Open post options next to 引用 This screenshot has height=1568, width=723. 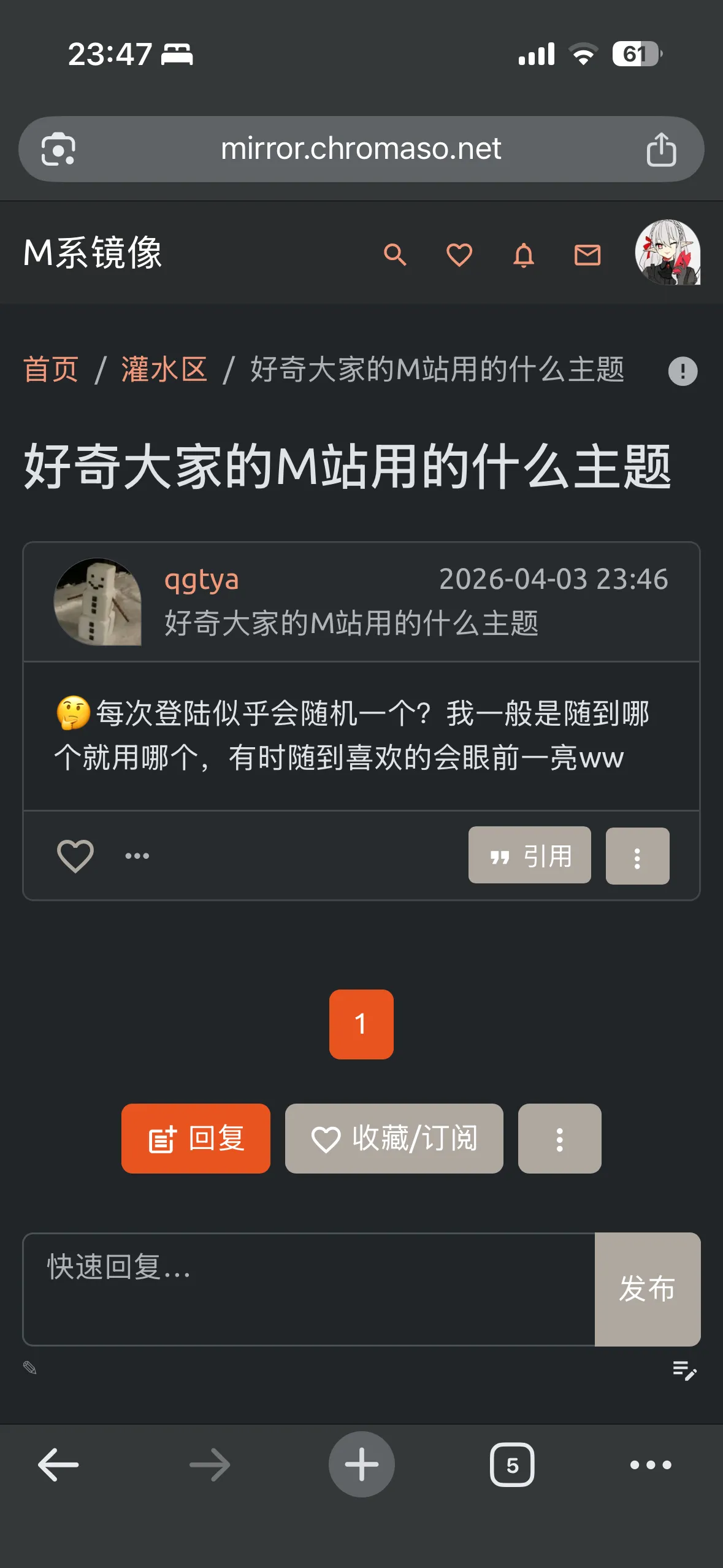pyautogui.click(x=637, y=856)
